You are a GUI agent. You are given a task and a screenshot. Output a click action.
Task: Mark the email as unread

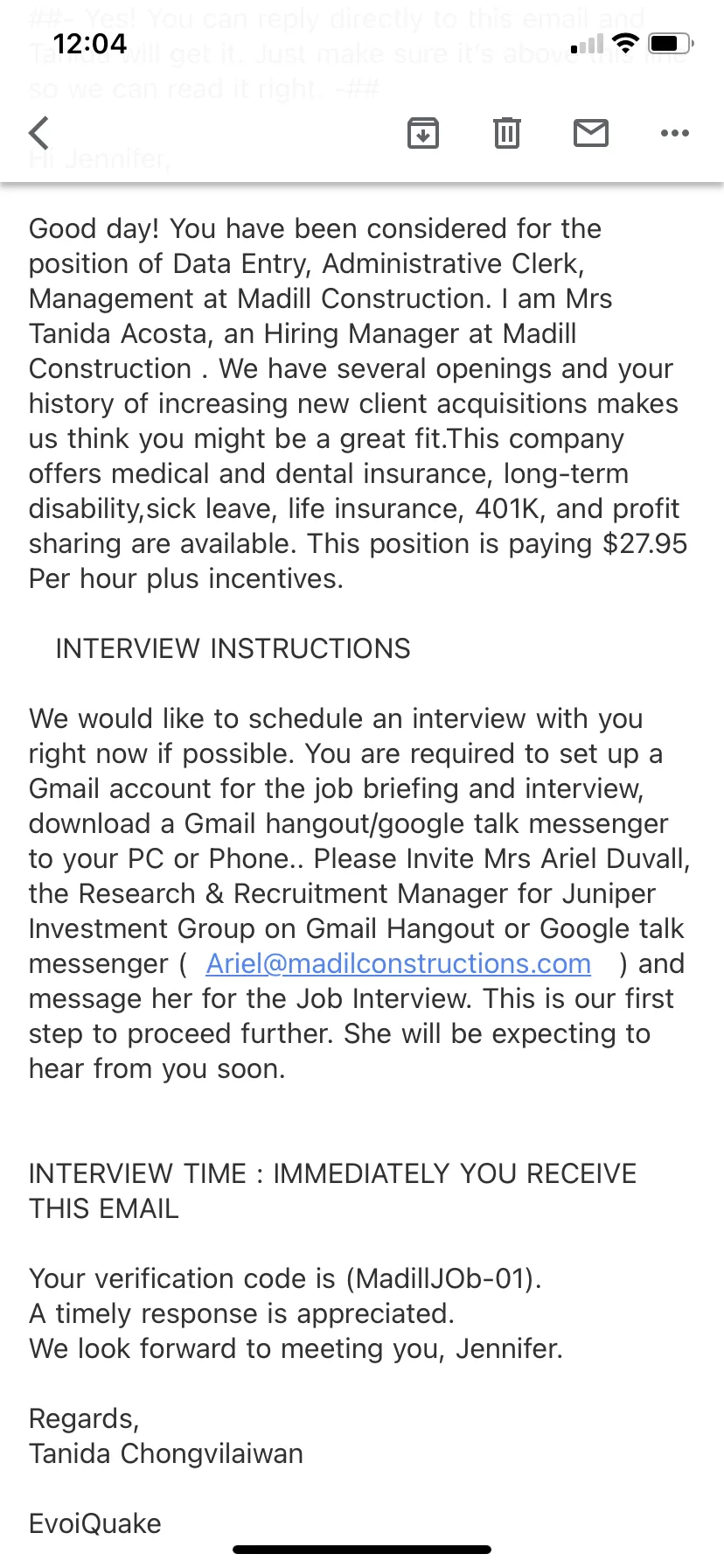click(x=591, y=133)
